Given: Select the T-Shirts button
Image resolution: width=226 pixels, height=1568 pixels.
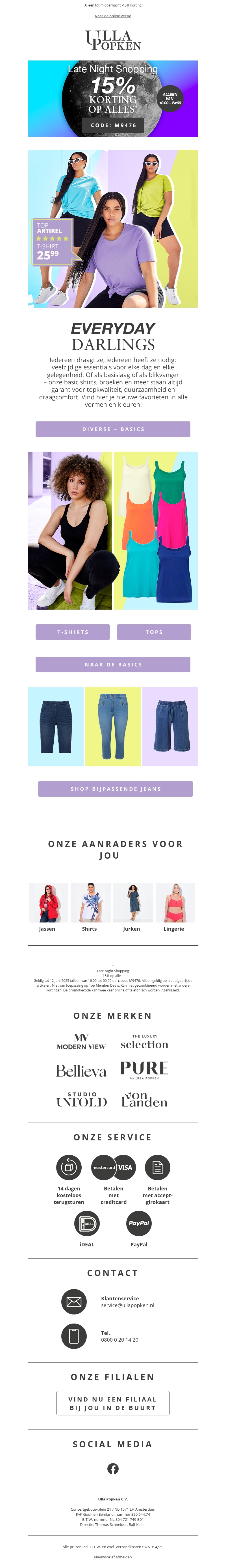Looking at the screenshot, I should coord(73,632).
